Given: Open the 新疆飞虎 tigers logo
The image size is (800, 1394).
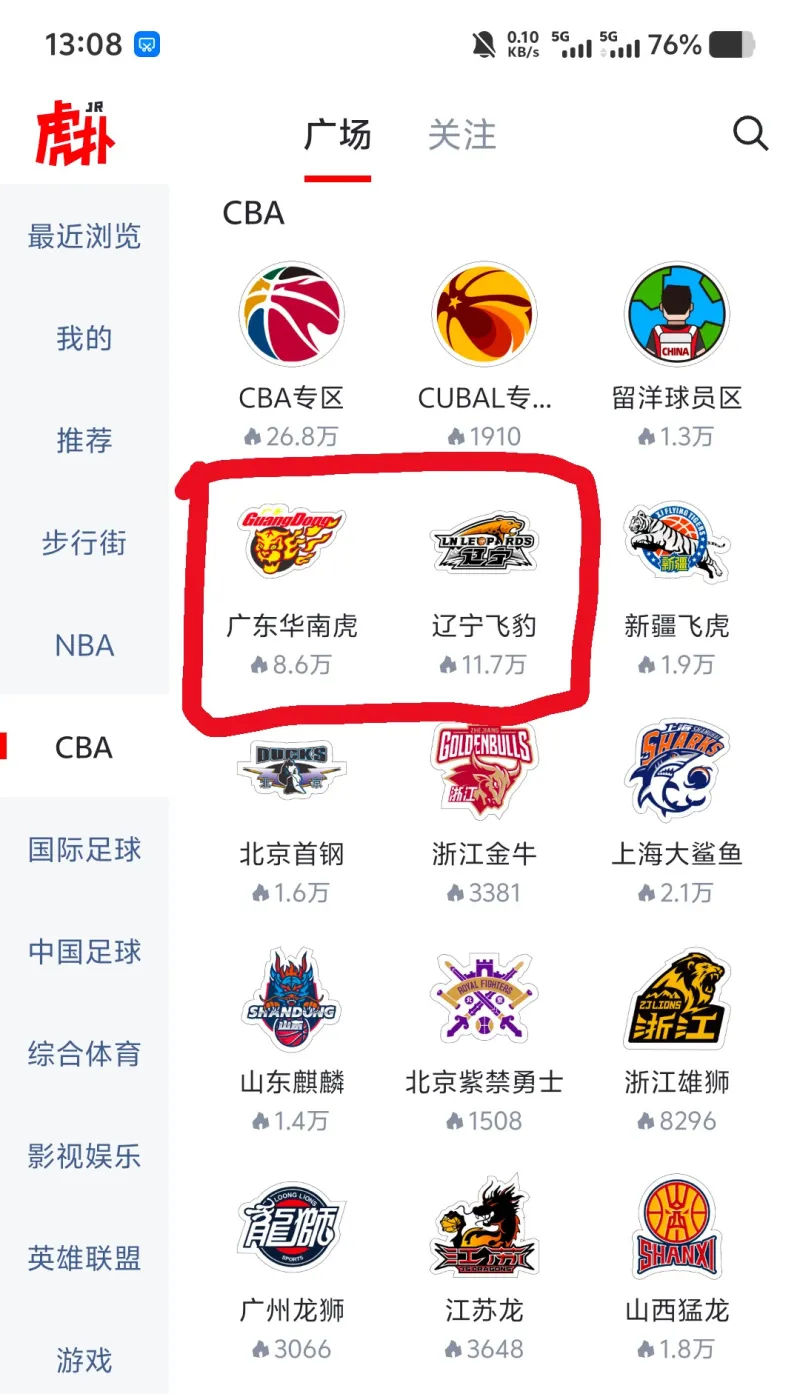Looking at the screenshot, I should point(676,543).
